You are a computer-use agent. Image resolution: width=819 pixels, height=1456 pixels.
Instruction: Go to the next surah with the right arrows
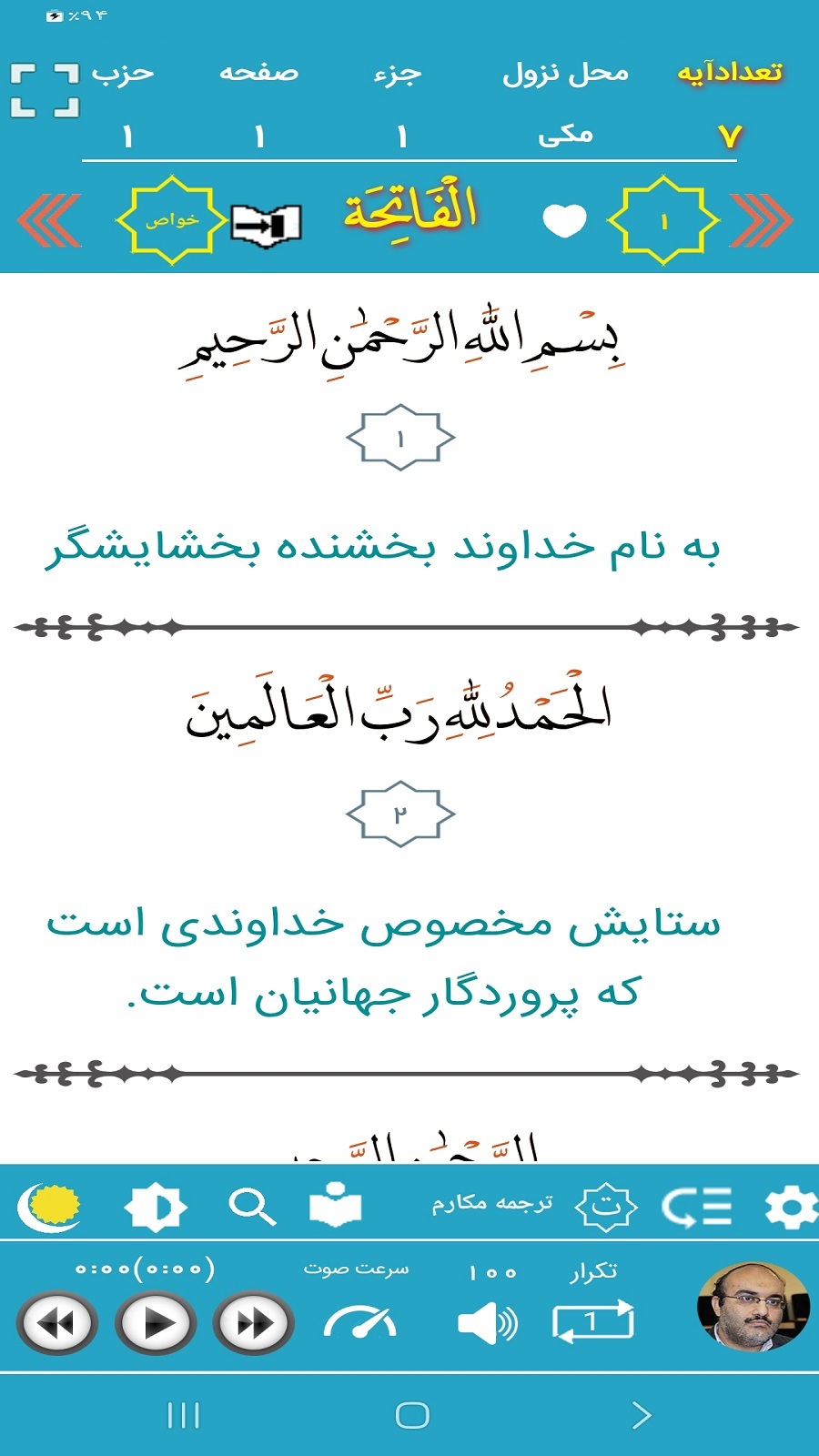[761, 220]
